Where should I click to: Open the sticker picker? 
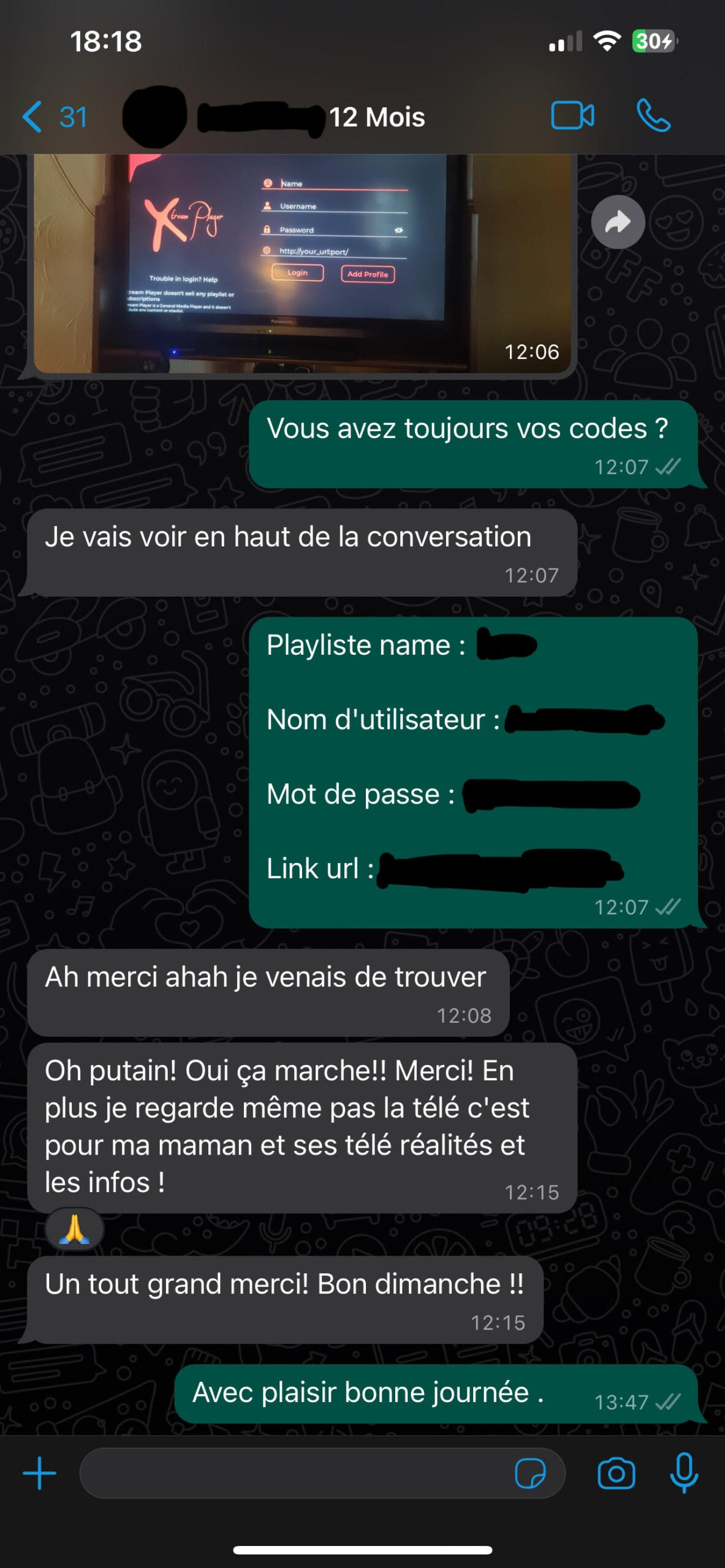[x=530, y=1473]
